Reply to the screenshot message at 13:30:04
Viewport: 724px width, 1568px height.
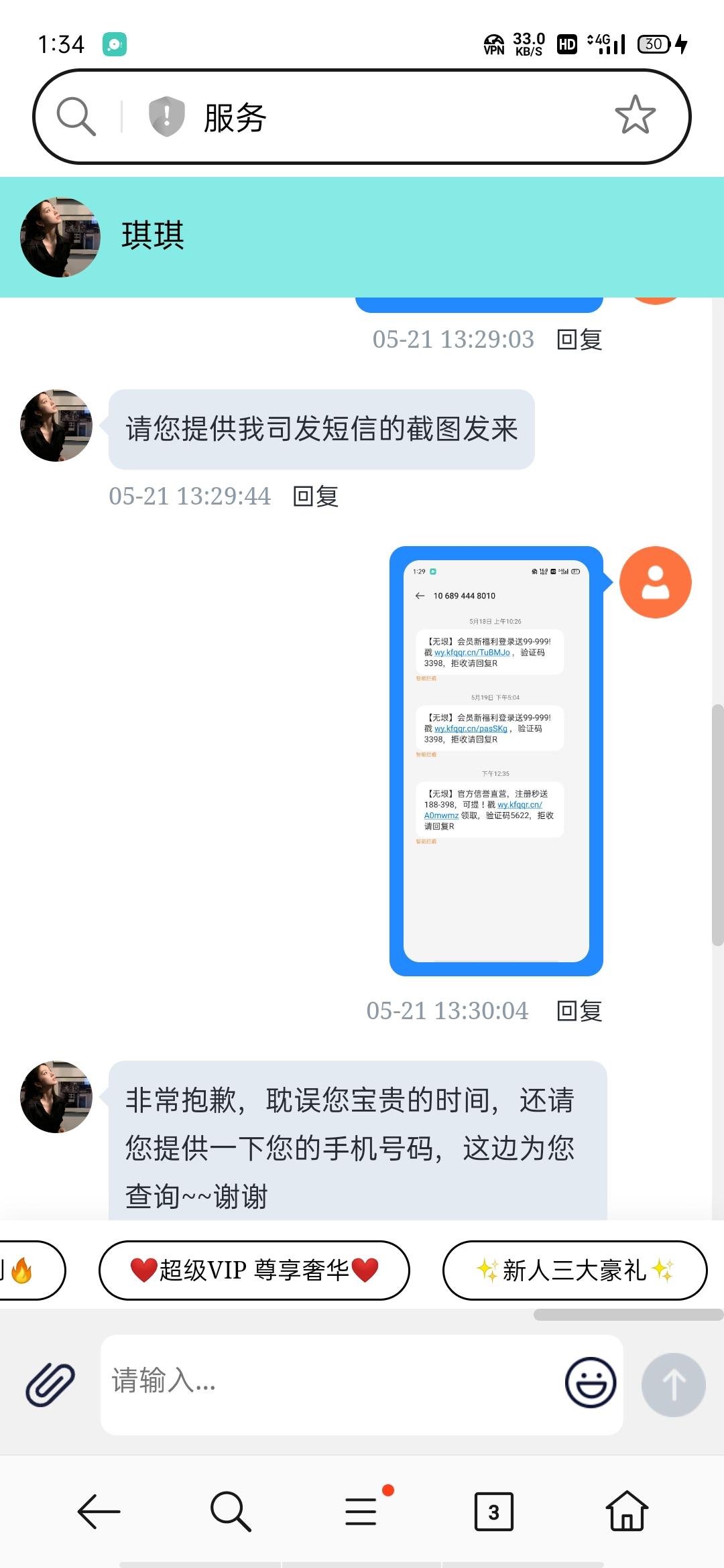coord(579,1010)
